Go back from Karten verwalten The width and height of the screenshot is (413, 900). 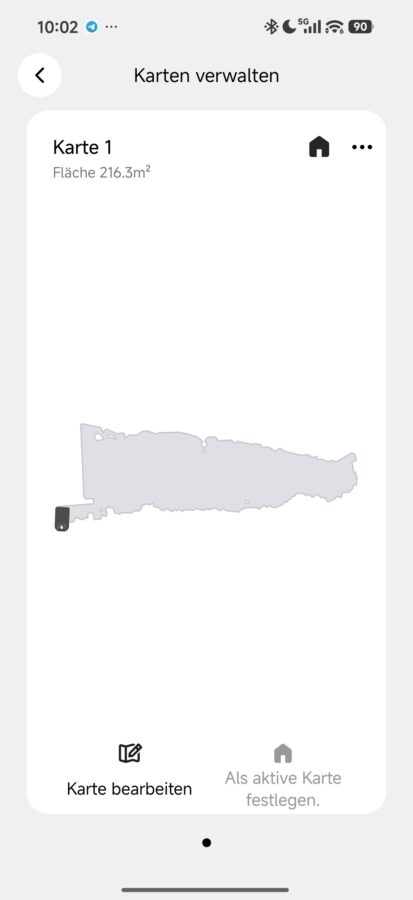coord(40,75)
